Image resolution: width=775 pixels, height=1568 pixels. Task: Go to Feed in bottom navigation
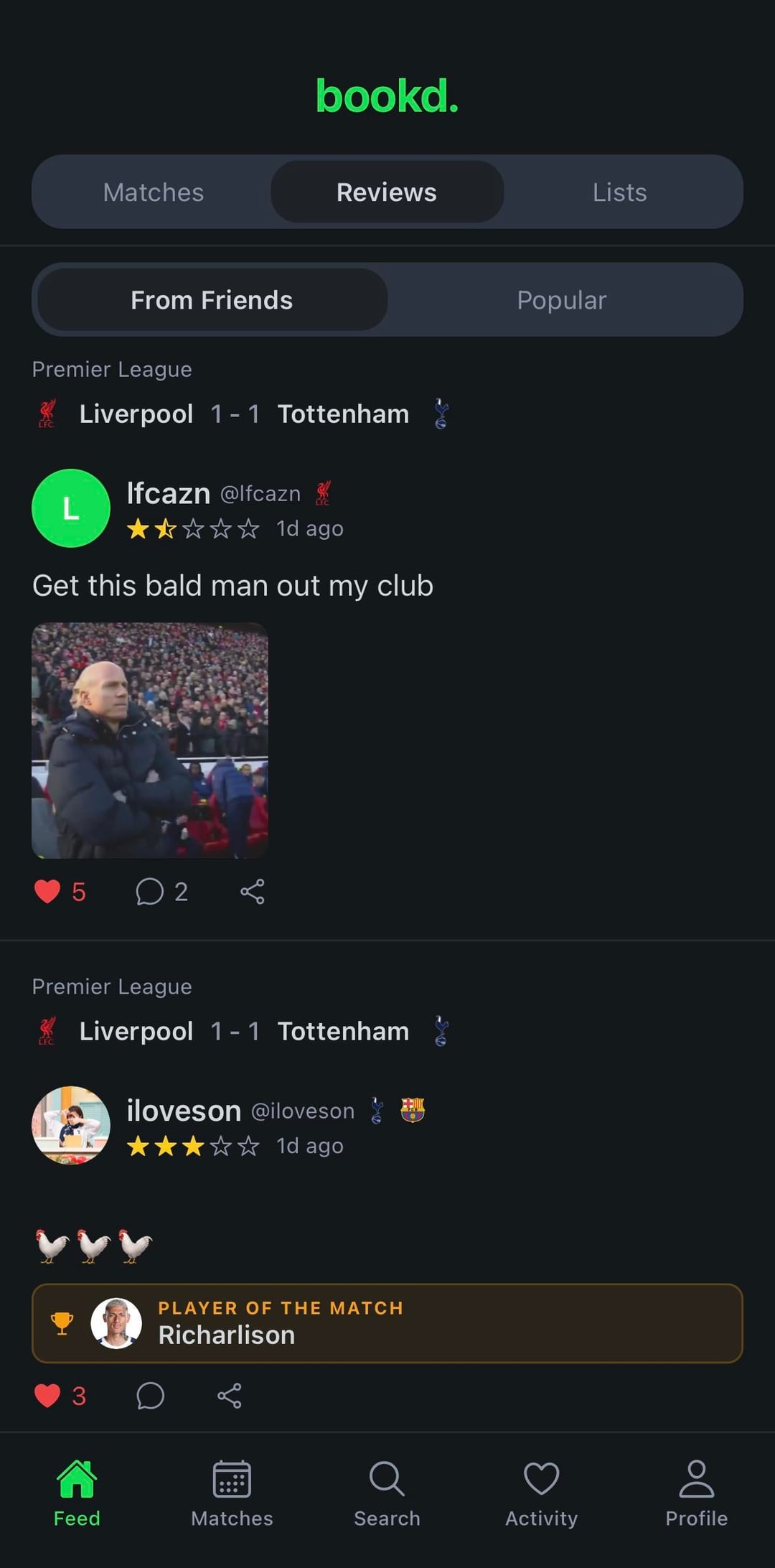77,1492
